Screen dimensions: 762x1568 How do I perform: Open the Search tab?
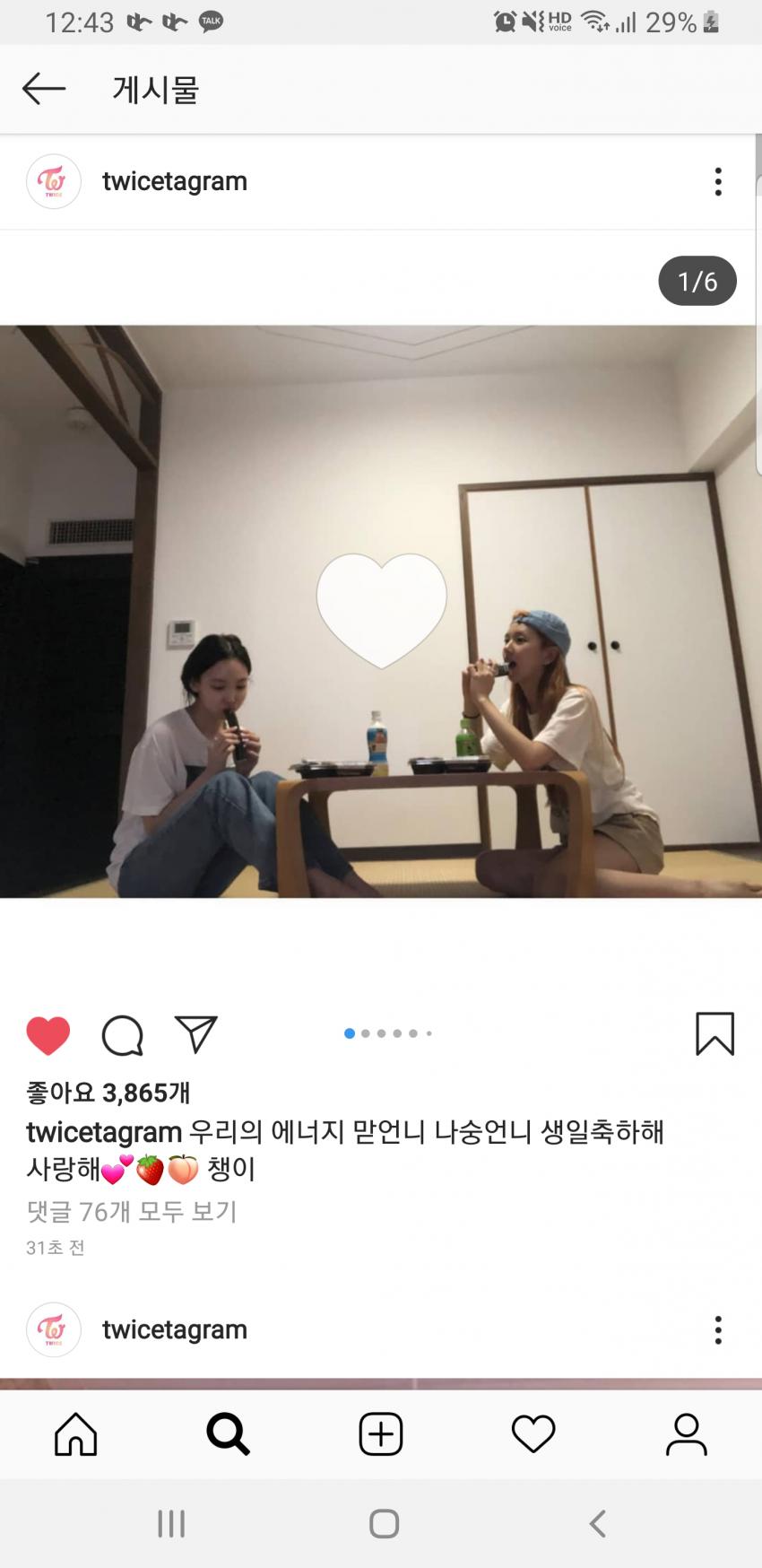point(229,1434)
